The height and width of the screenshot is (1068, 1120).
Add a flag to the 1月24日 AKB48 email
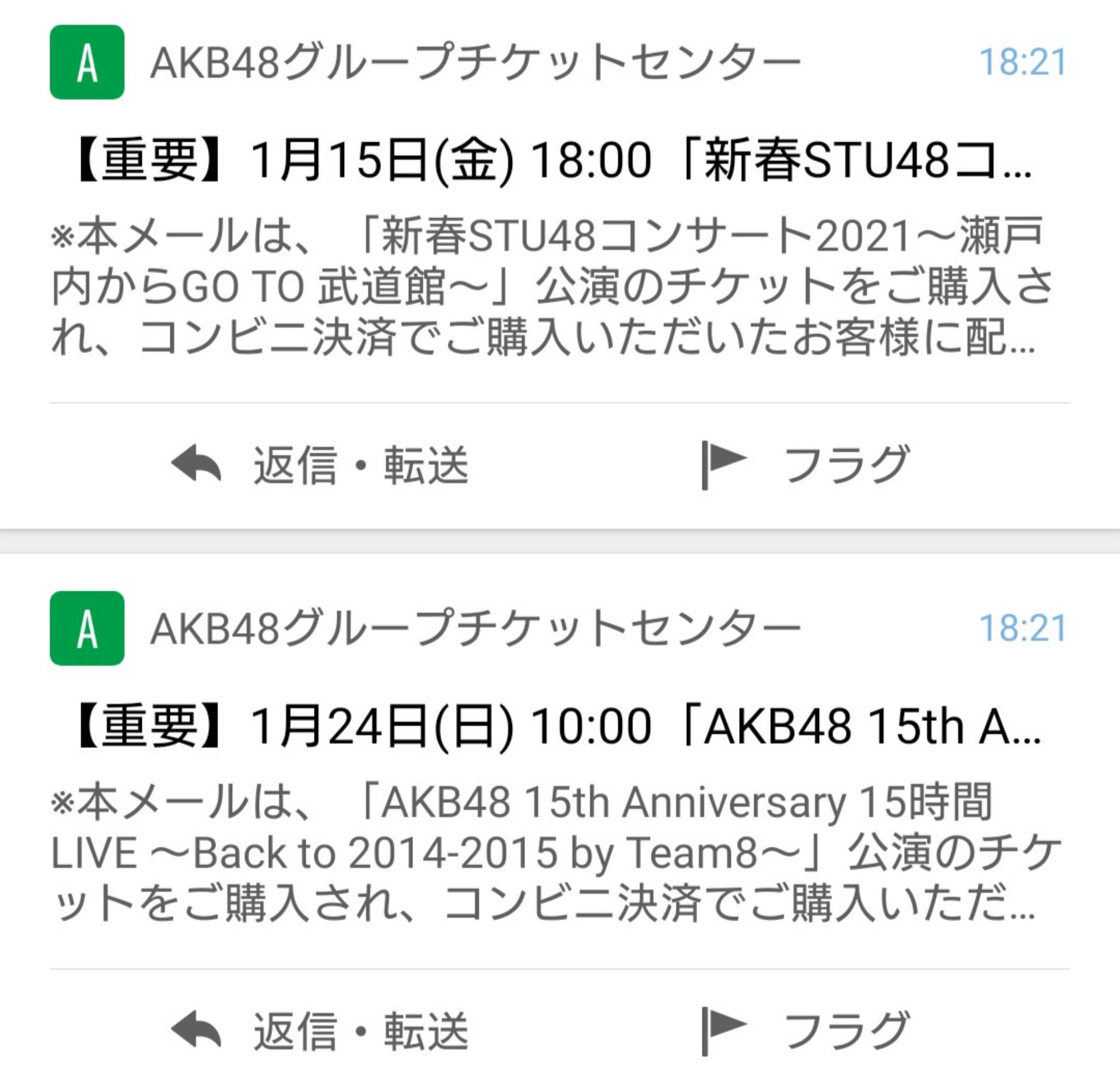(x=806, y=1031)
